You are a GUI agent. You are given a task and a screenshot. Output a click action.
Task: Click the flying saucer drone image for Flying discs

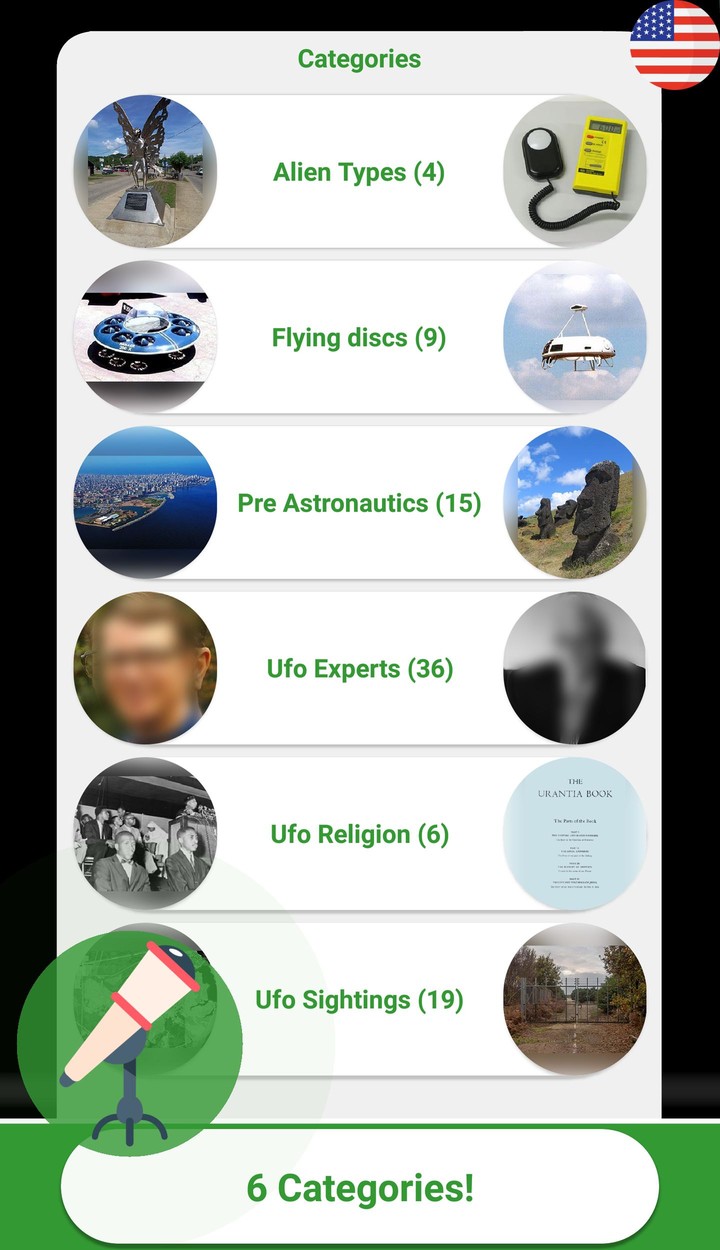pyautogui.click(x=574, y=338)
